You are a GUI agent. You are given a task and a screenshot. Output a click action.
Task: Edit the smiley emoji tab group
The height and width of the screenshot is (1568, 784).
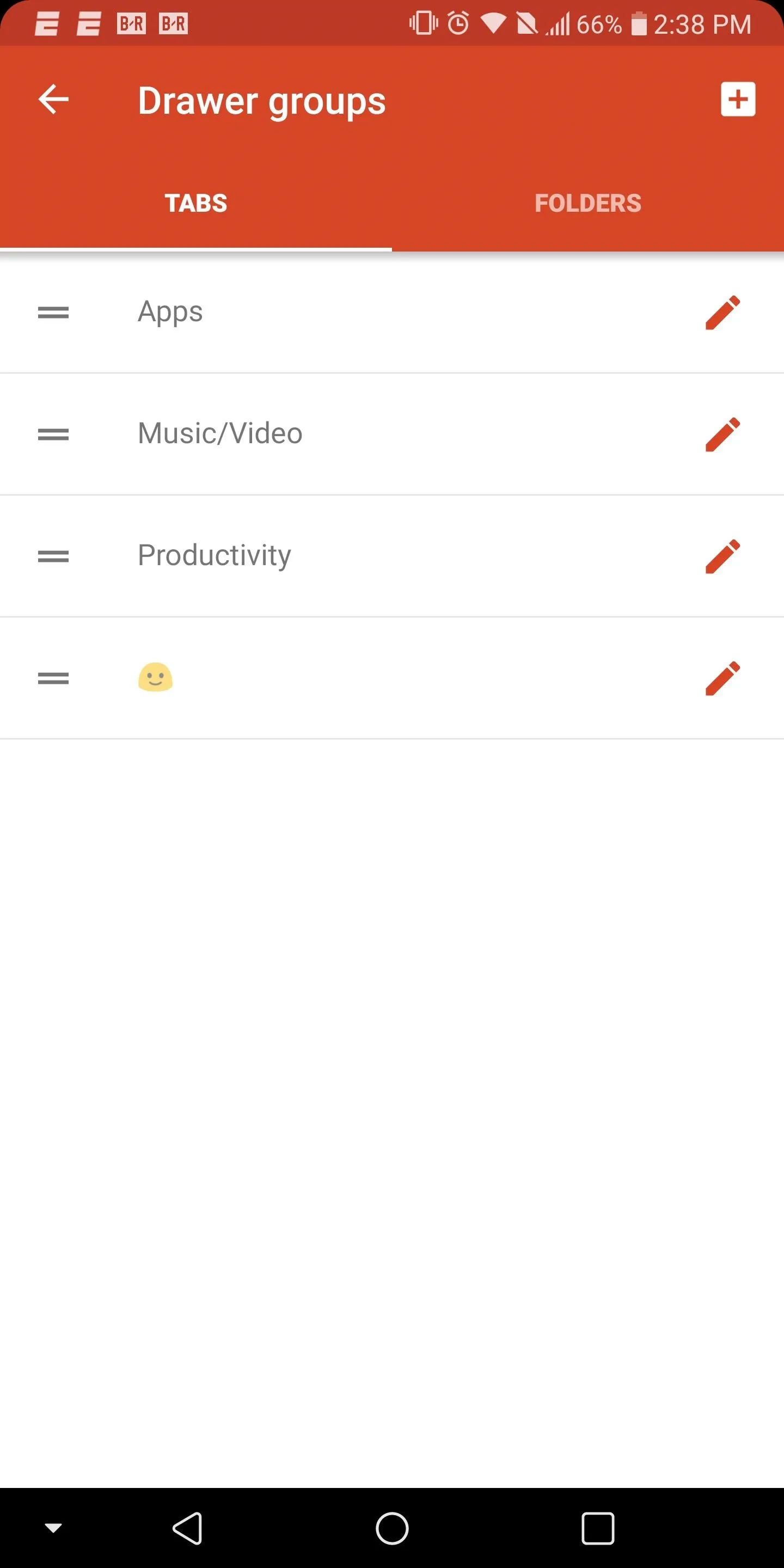click(722, 678)
